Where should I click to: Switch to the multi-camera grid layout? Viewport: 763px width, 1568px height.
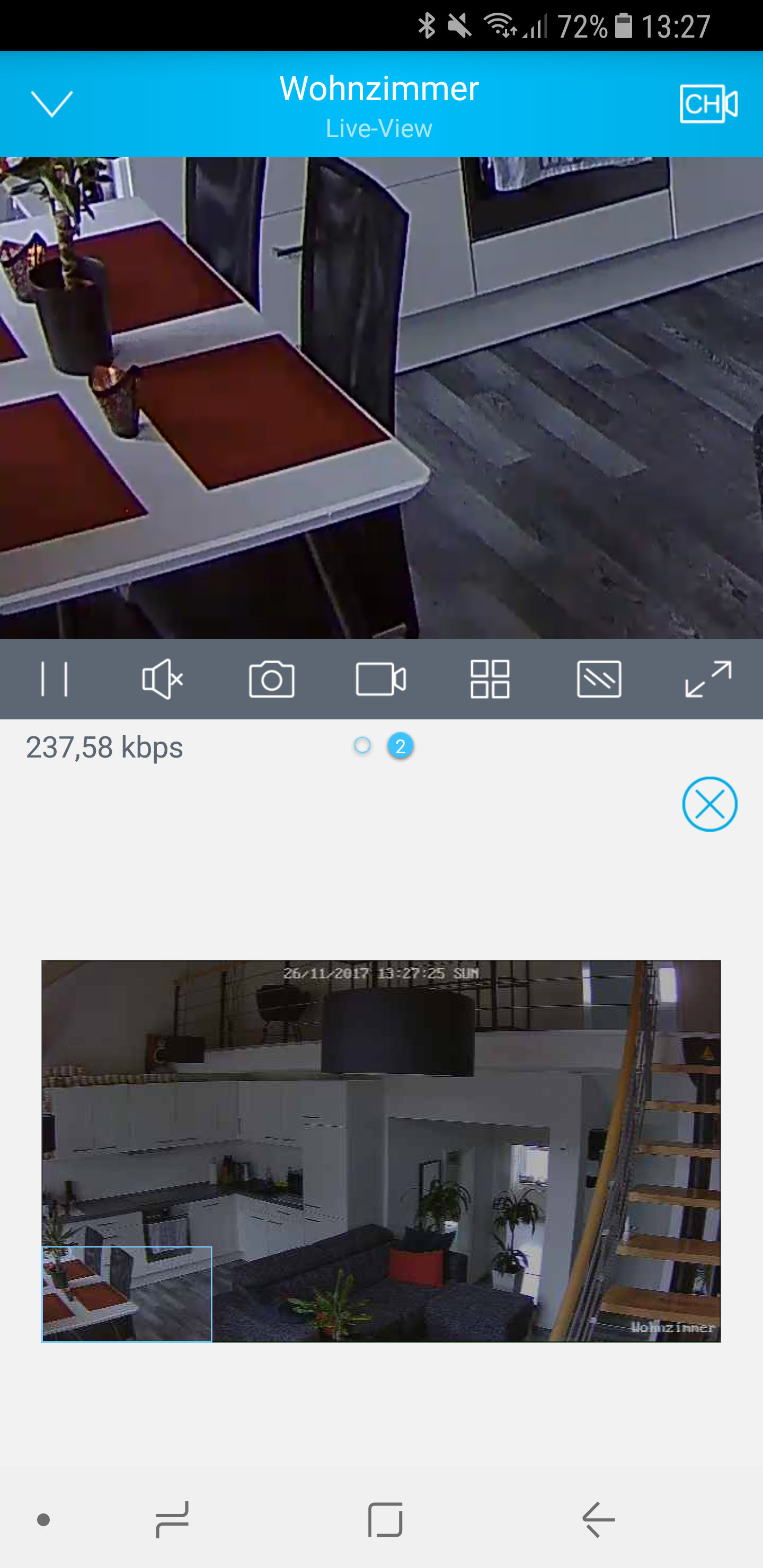490,679
